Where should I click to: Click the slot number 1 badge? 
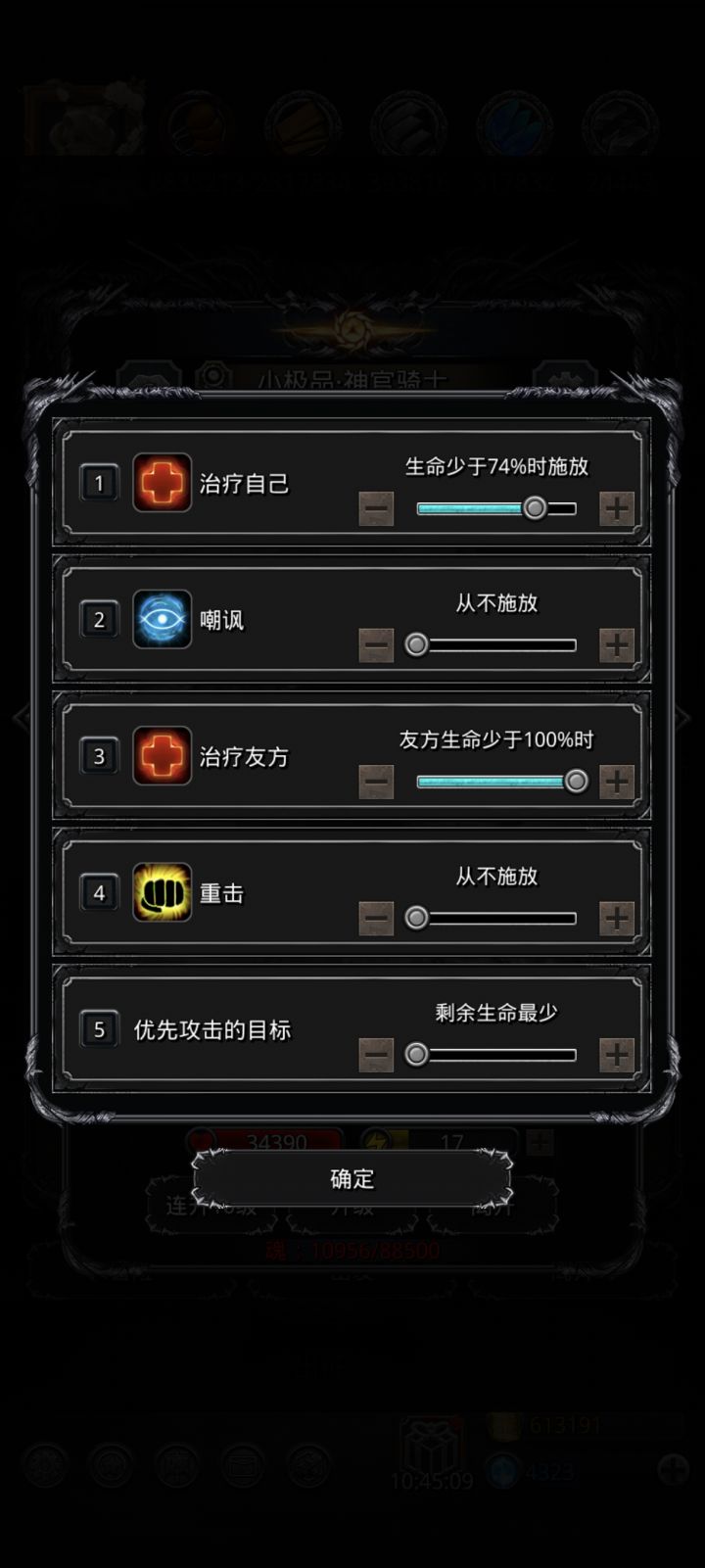click(x=98, y=482)
